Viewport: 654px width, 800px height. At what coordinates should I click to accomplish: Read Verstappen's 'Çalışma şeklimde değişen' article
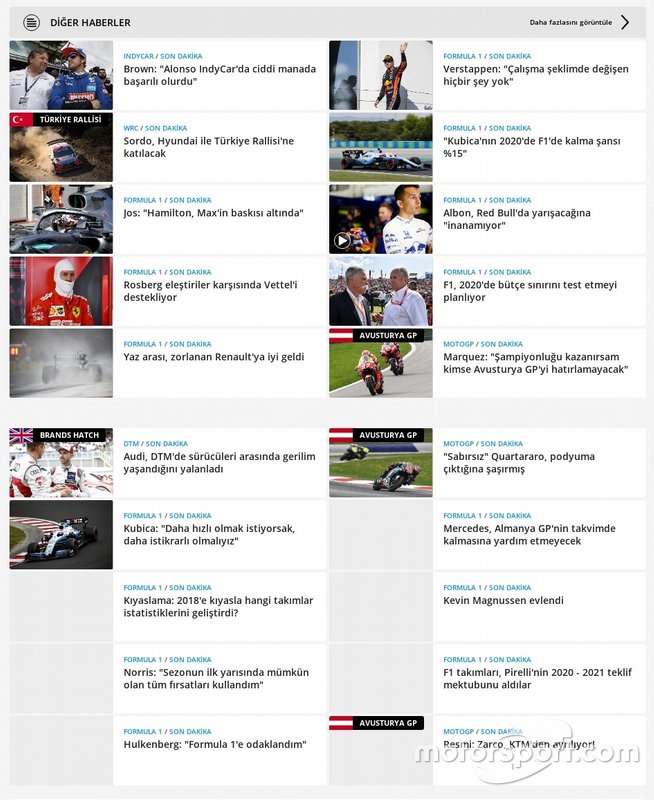[x=535, y=75]
